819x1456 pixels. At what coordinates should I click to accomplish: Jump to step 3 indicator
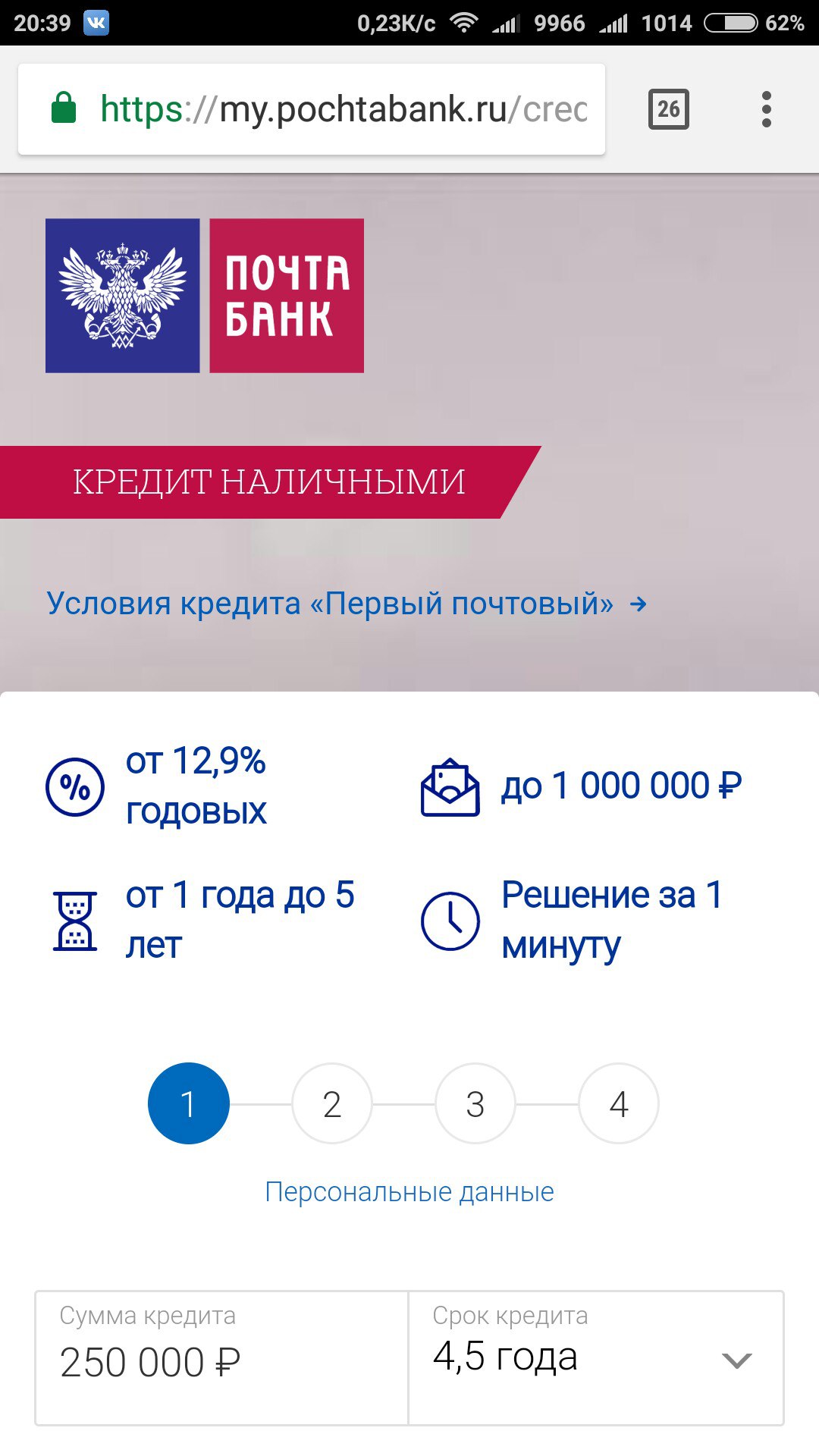click(475, 1104)
